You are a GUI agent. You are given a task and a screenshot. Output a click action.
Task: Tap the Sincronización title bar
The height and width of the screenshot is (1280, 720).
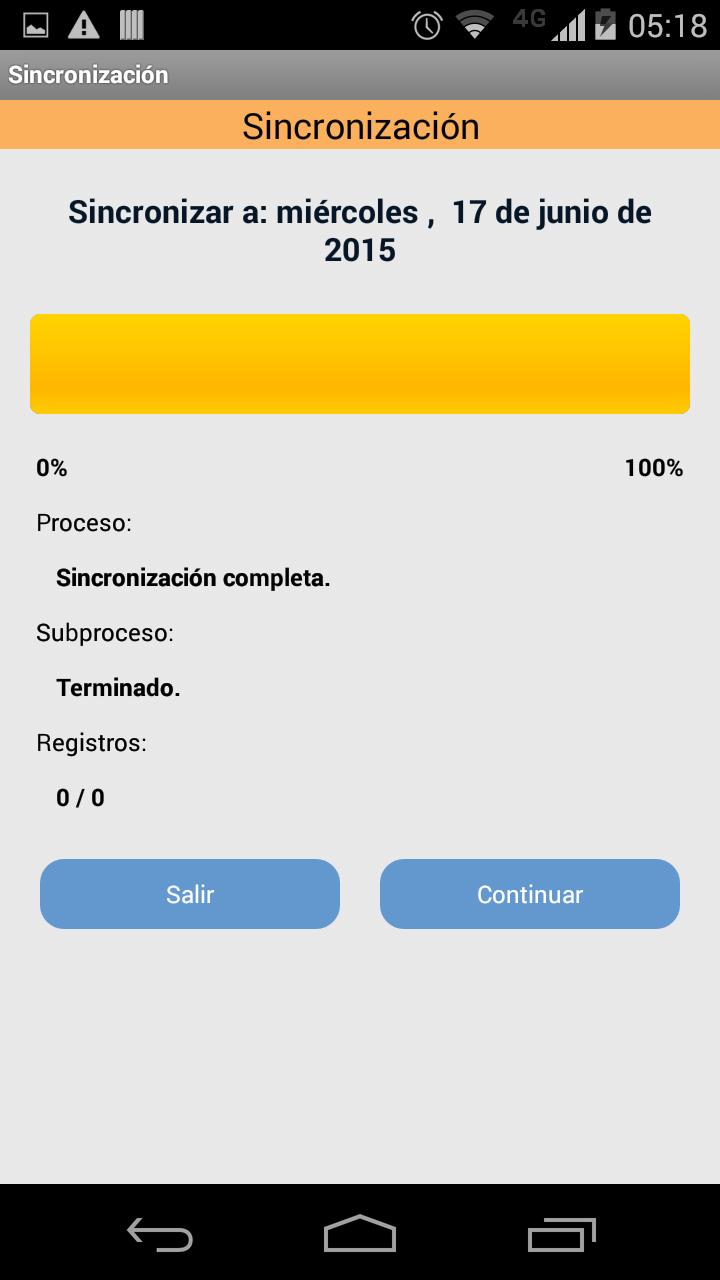[x=87, y=74]
